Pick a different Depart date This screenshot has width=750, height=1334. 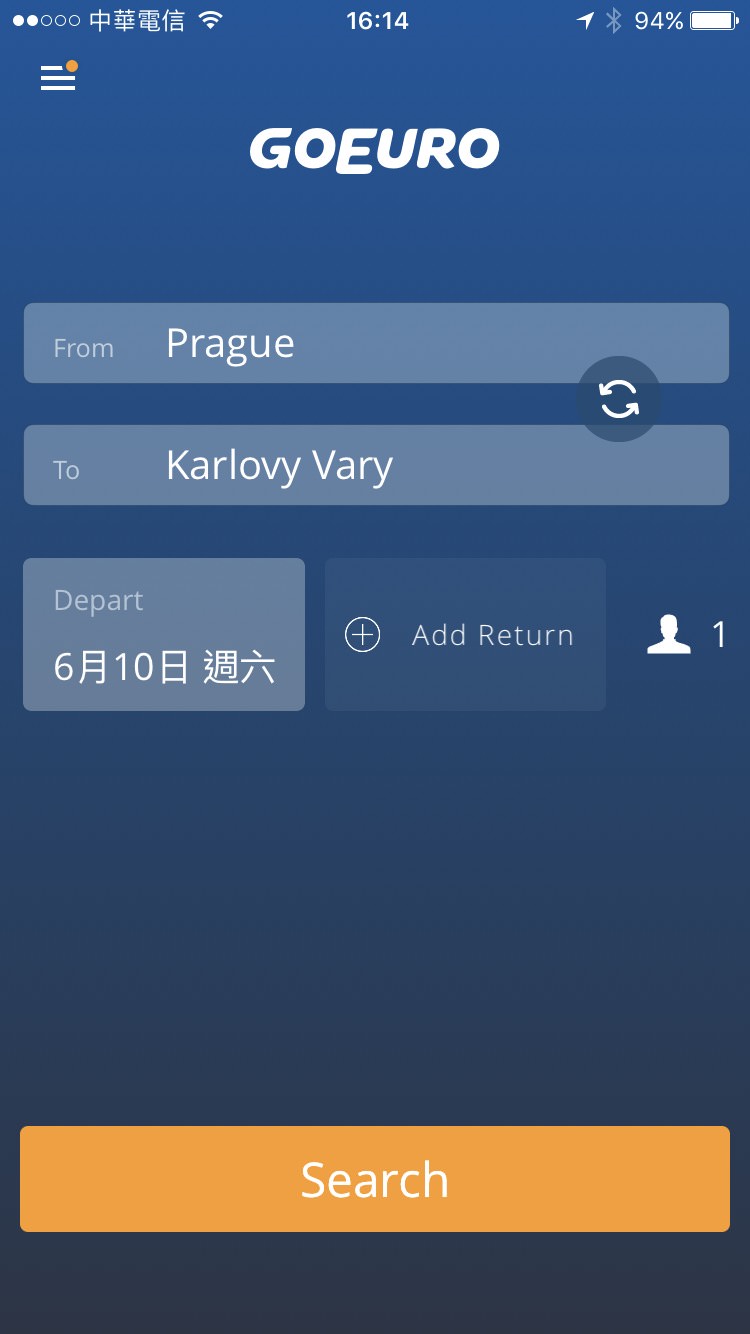tap(164, 634)
